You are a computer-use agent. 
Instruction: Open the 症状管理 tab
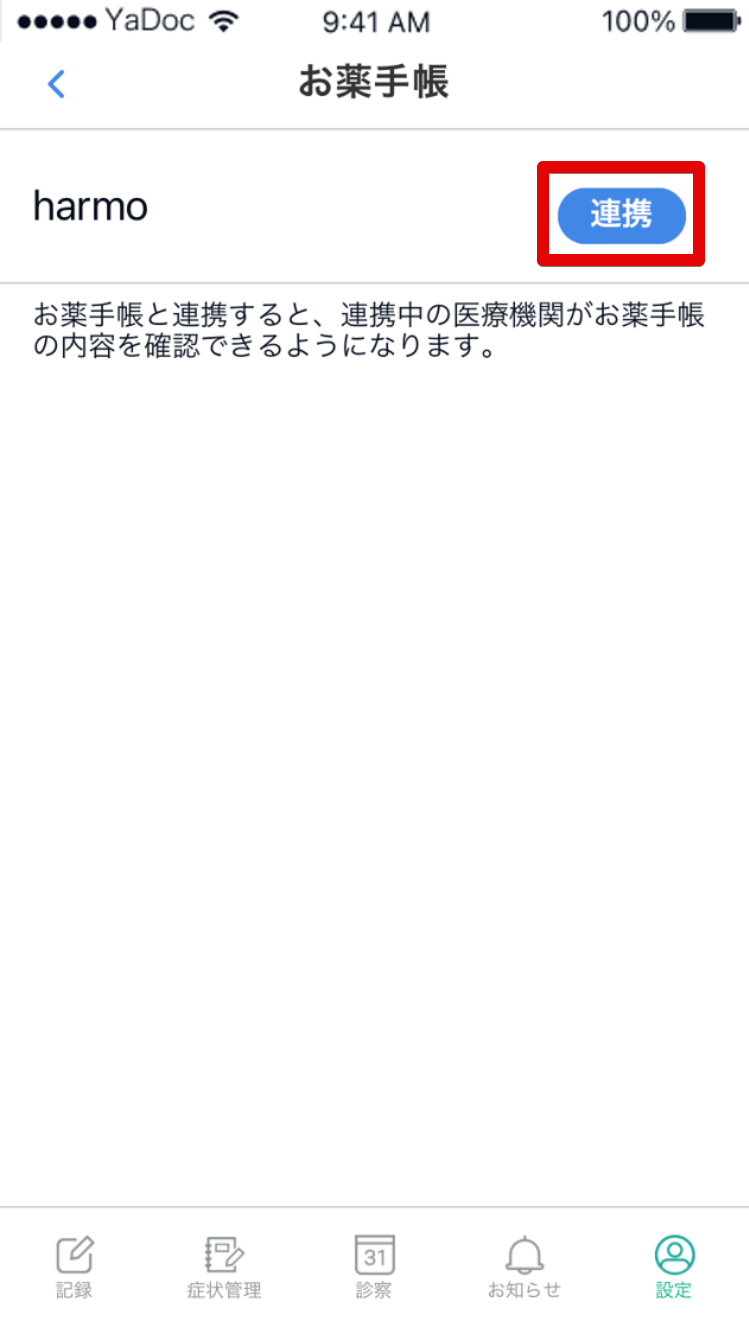coord(224,1267)
